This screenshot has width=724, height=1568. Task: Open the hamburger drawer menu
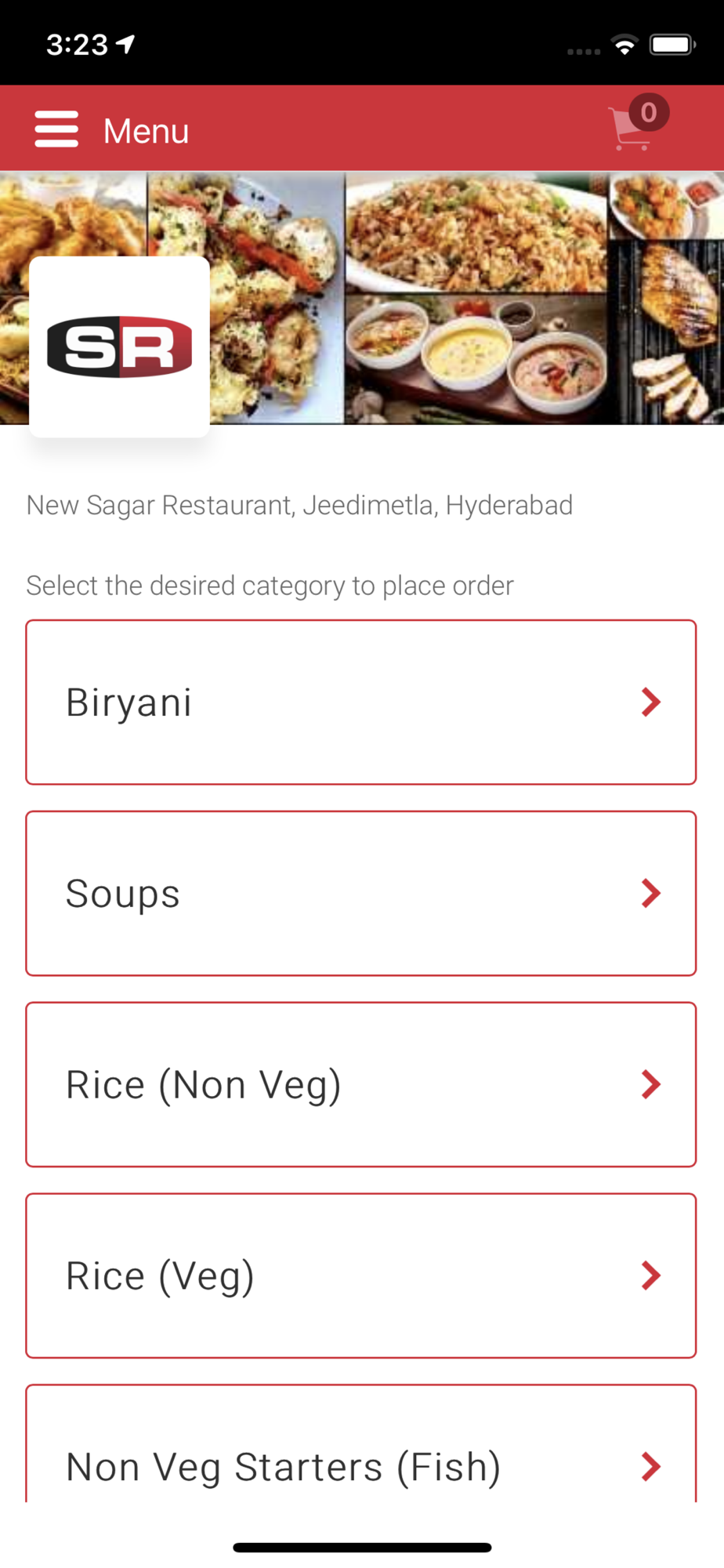[x=56, y=129]
